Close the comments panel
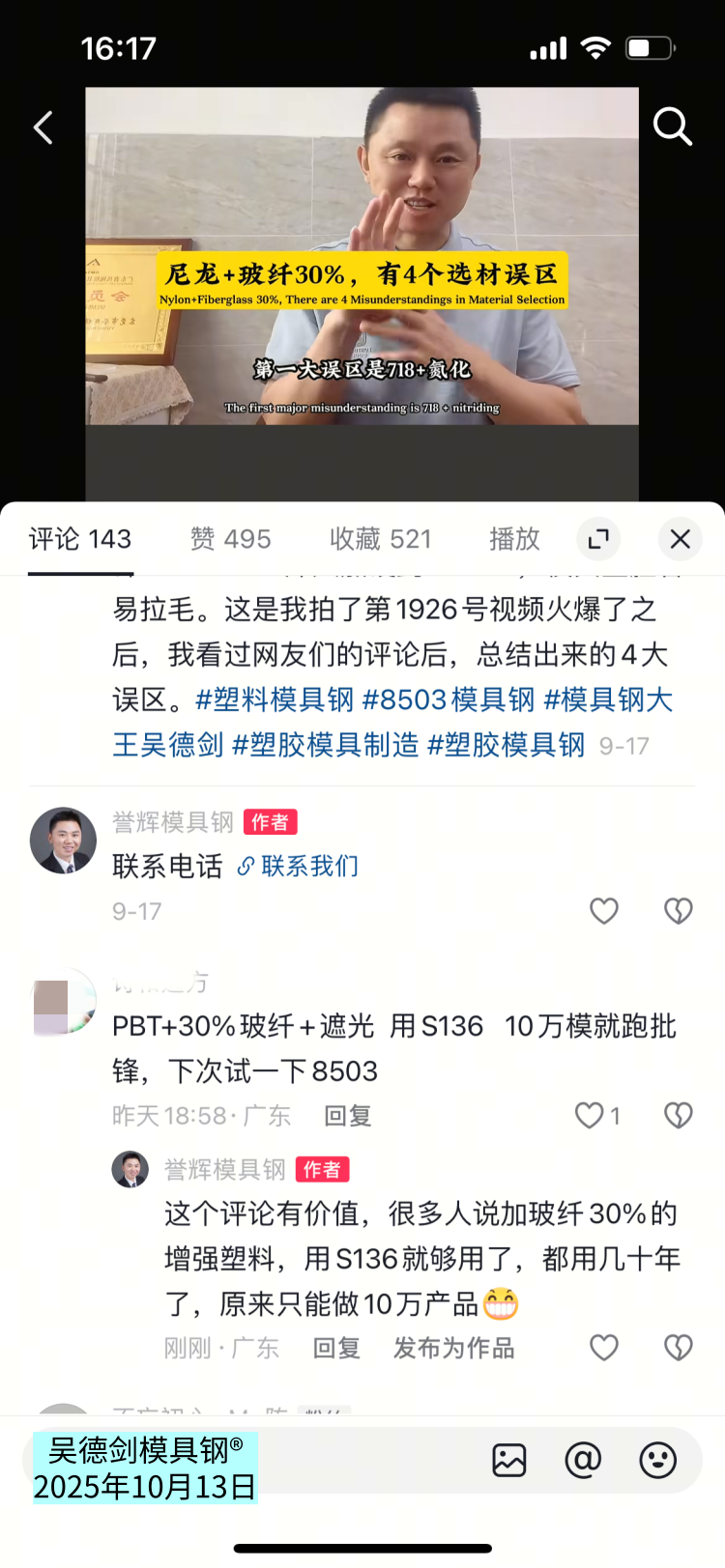725x1568 pixels. 681,539
